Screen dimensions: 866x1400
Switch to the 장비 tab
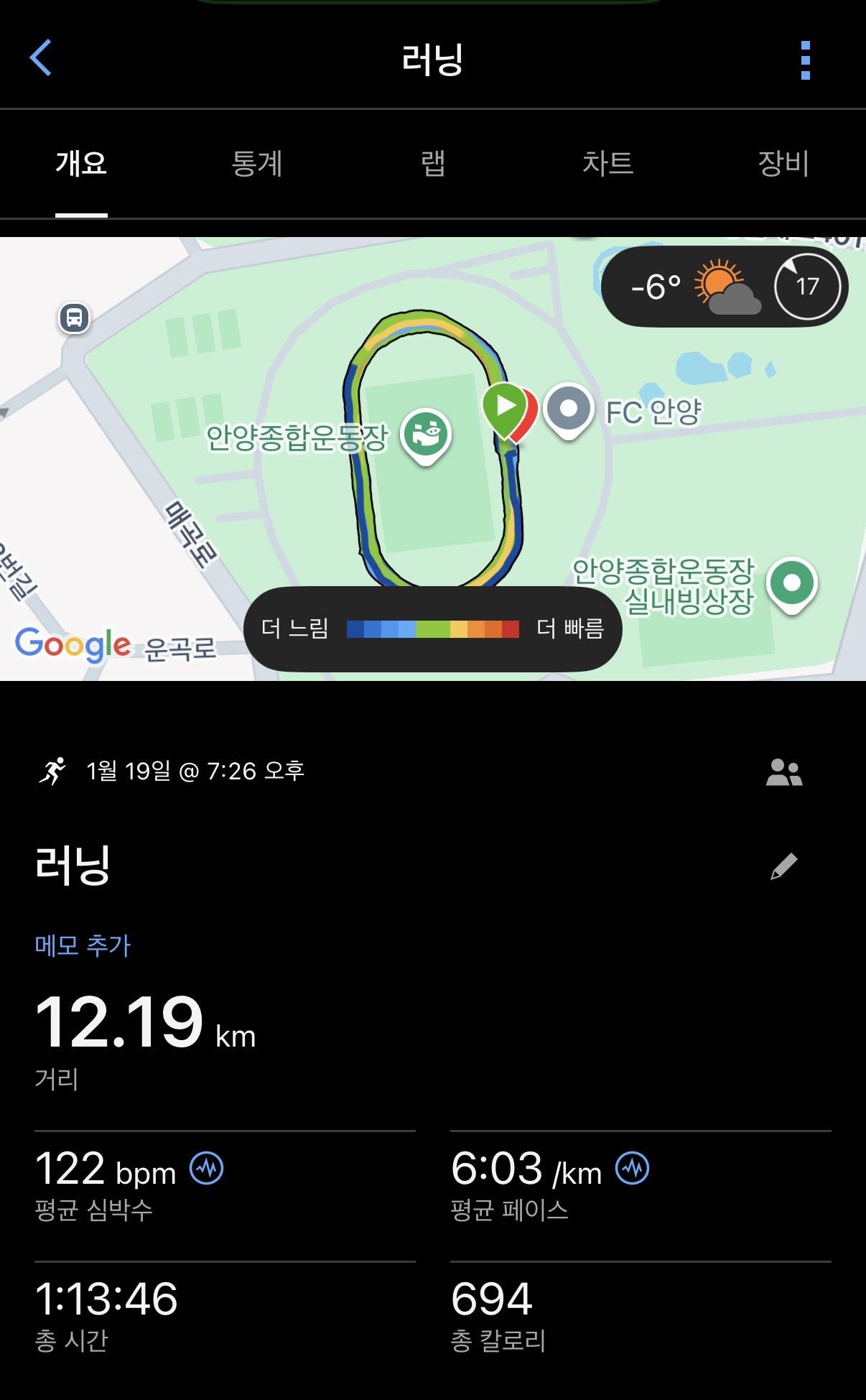[781, 164]
